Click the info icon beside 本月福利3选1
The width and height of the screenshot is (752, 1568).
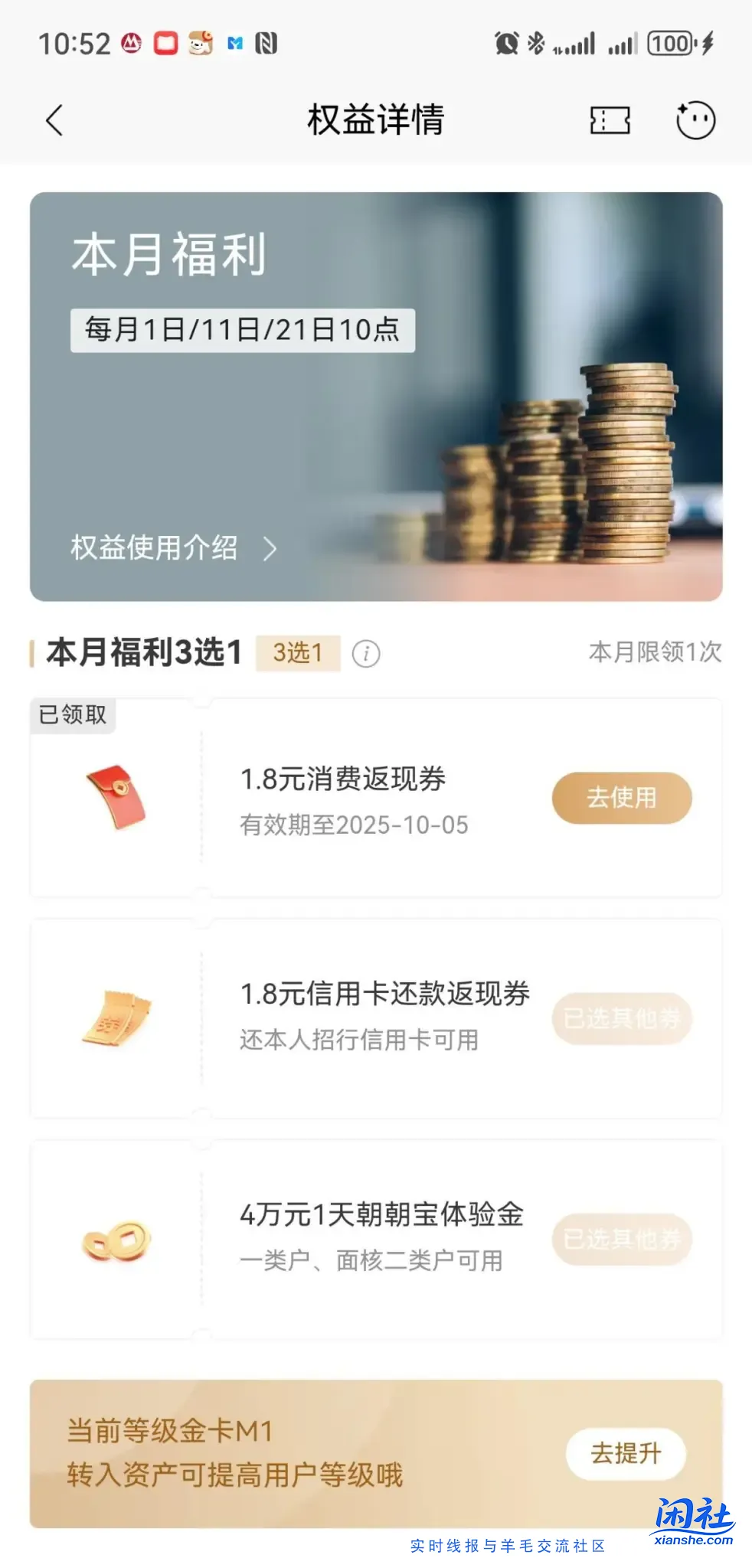pyautogui.click(x=367, y=654)
